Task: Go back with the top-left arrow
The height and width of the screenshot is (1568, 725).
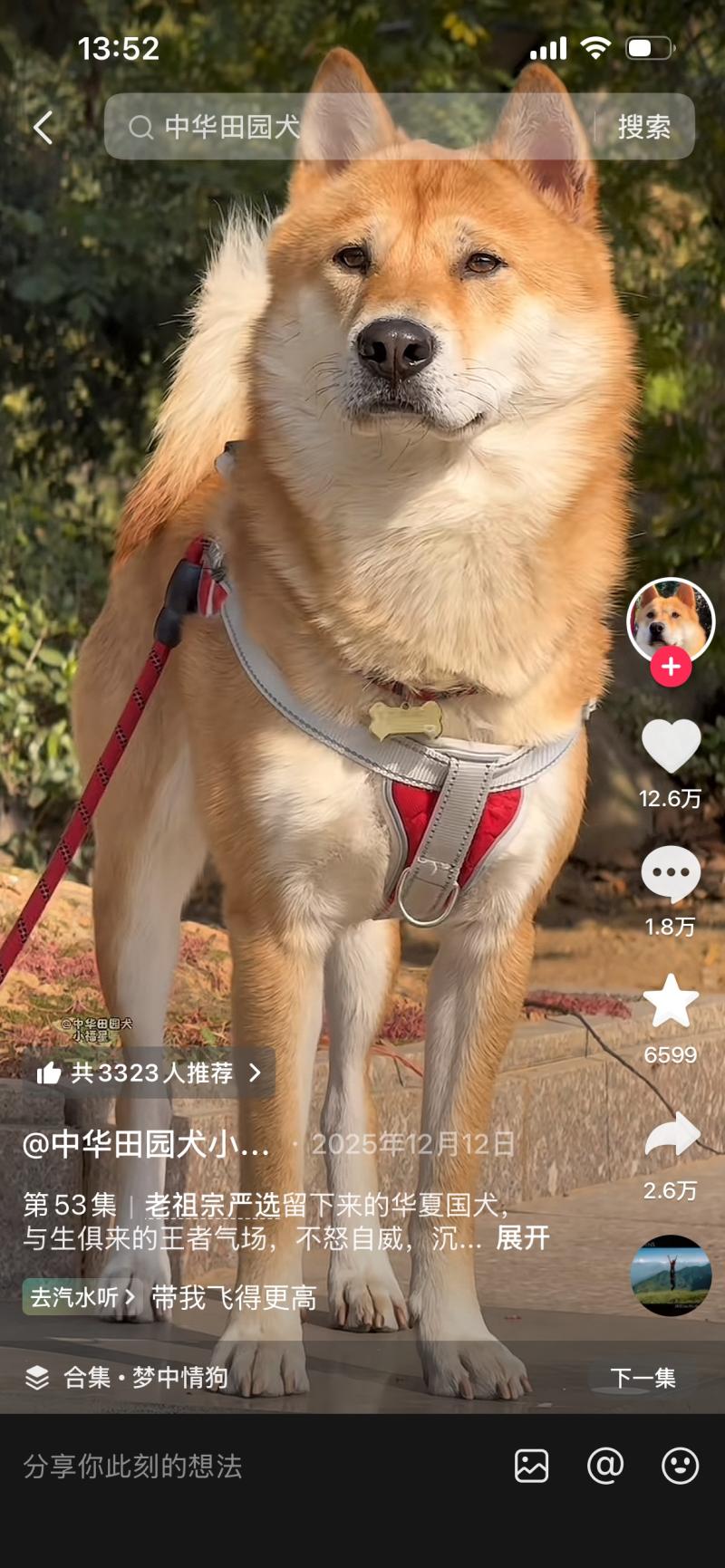Action: 43,128
